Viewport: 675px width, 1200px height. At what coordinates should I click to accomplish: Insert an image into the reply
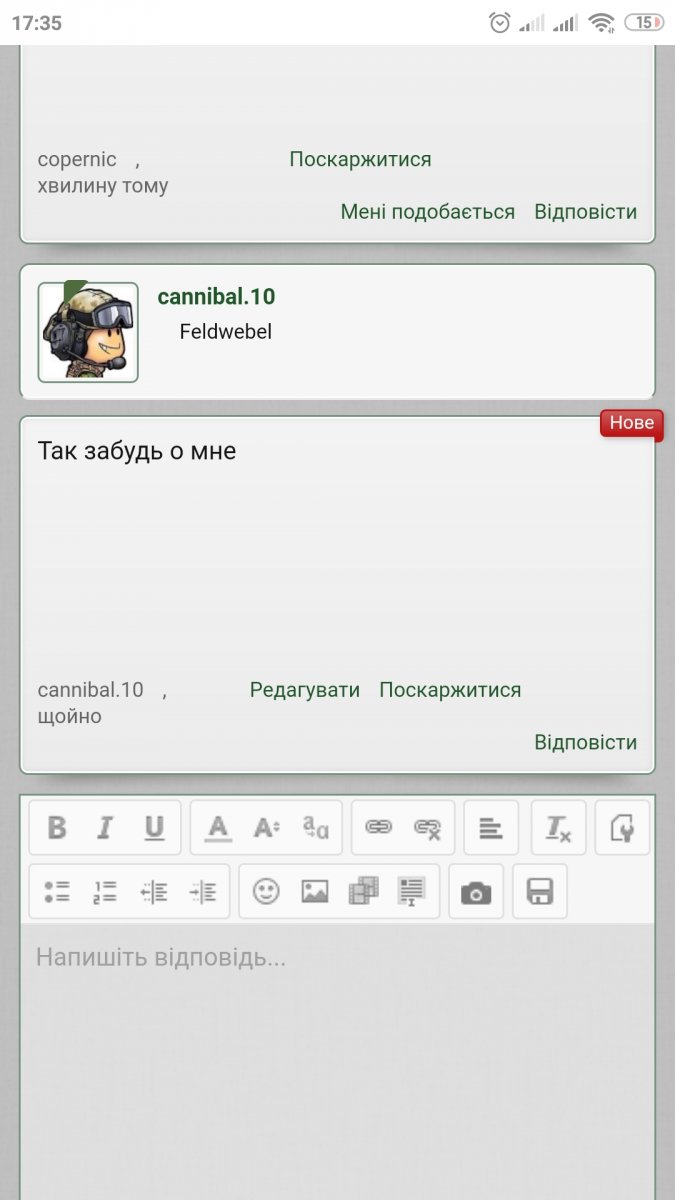[315, 892]
